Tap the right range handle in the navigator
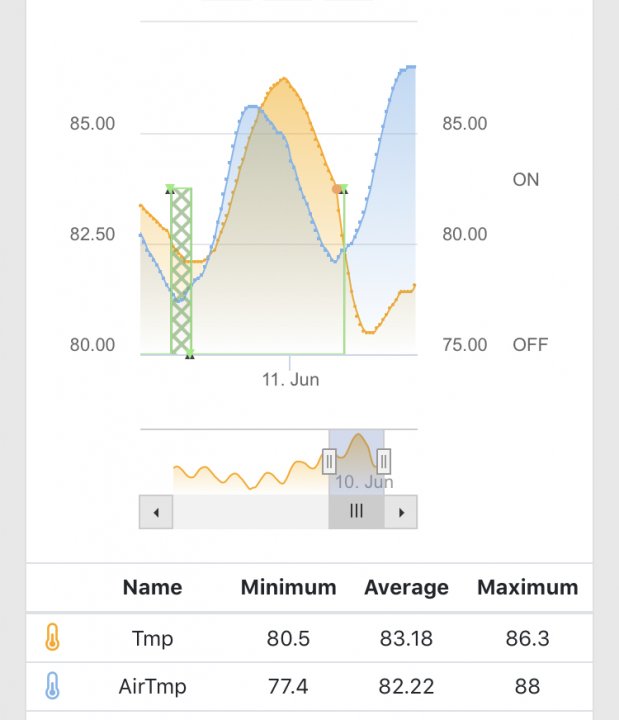The image size is (619, 720). (x=384, y=461)
